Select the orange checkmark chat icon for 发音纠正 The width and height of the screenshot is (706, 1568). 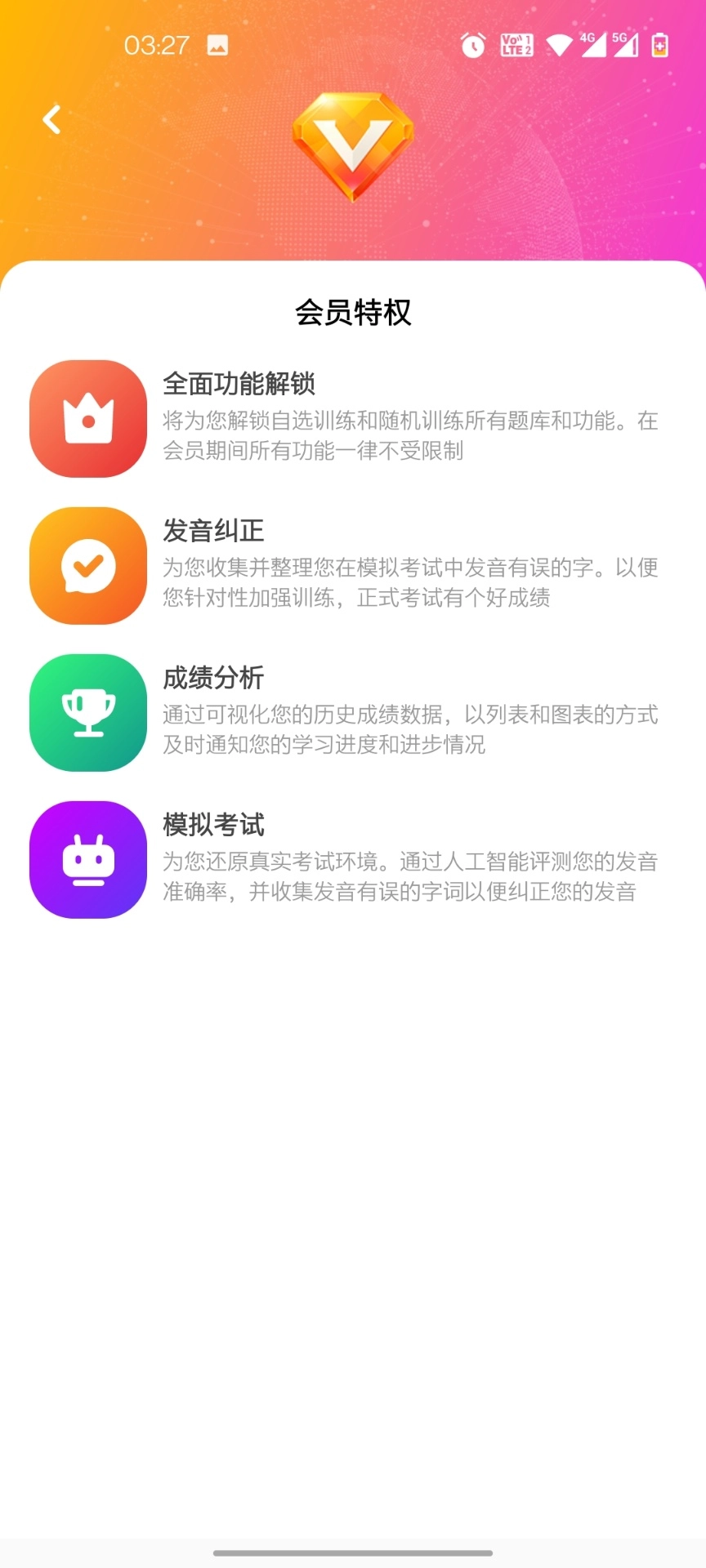pos(88,565)
